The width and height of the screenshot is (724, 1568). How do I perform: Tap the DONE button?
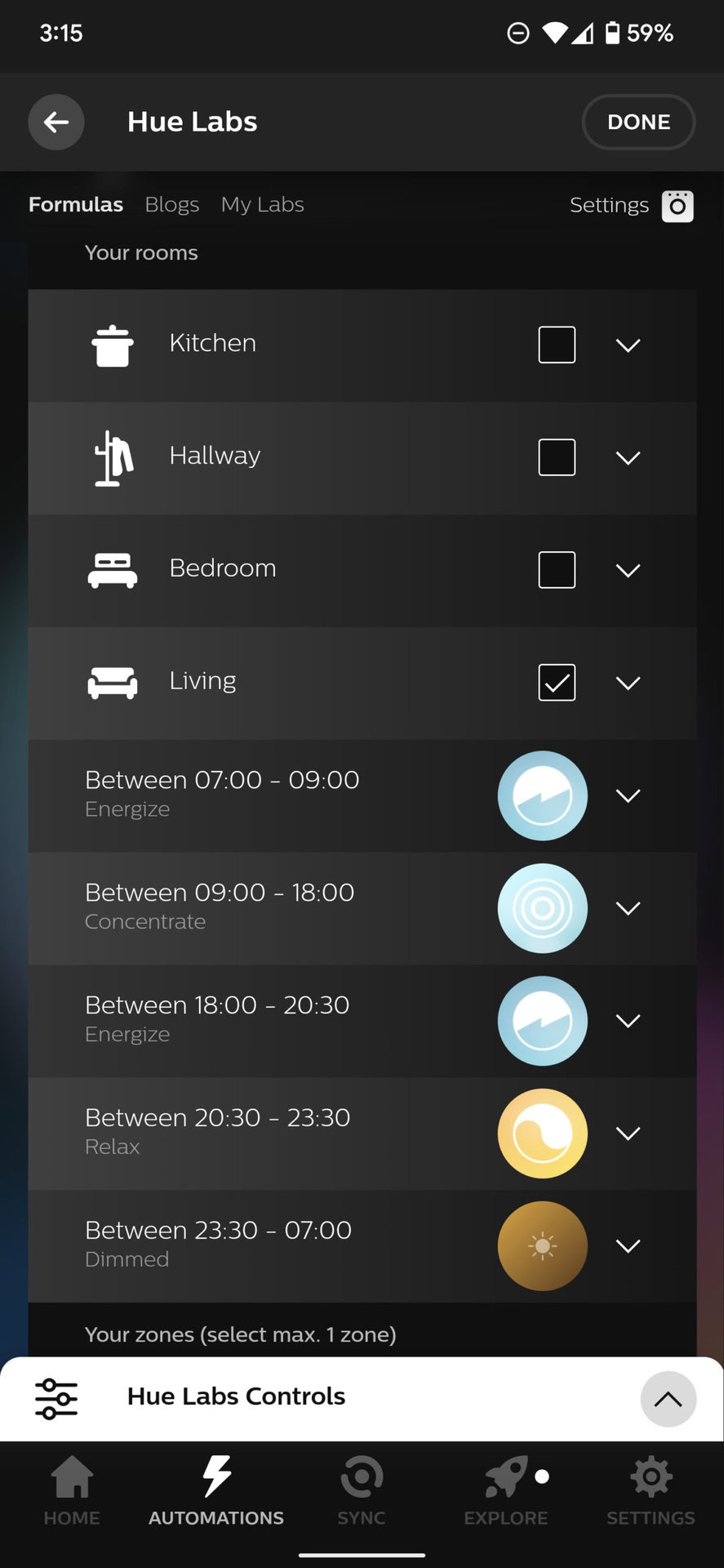click(x=638, y=122)
